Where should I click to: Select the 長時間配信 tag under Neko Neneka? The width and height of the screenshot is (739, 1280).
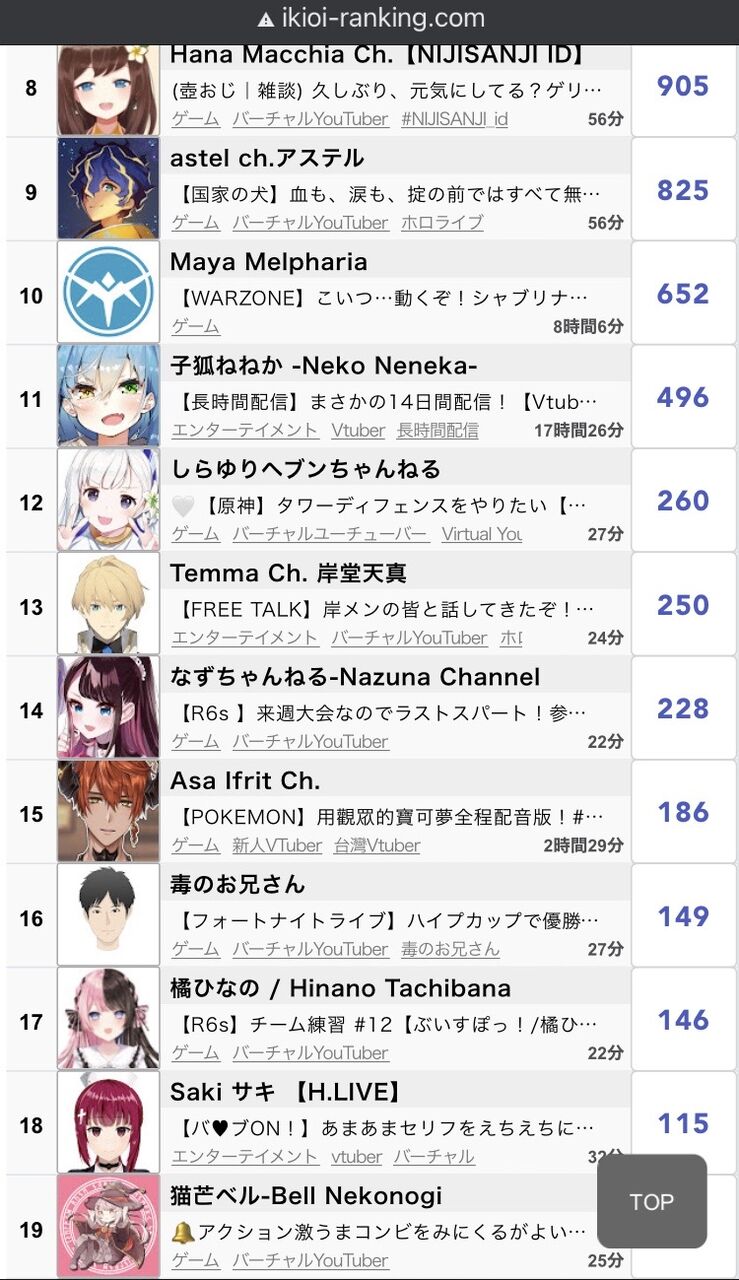tap(437, 430)
